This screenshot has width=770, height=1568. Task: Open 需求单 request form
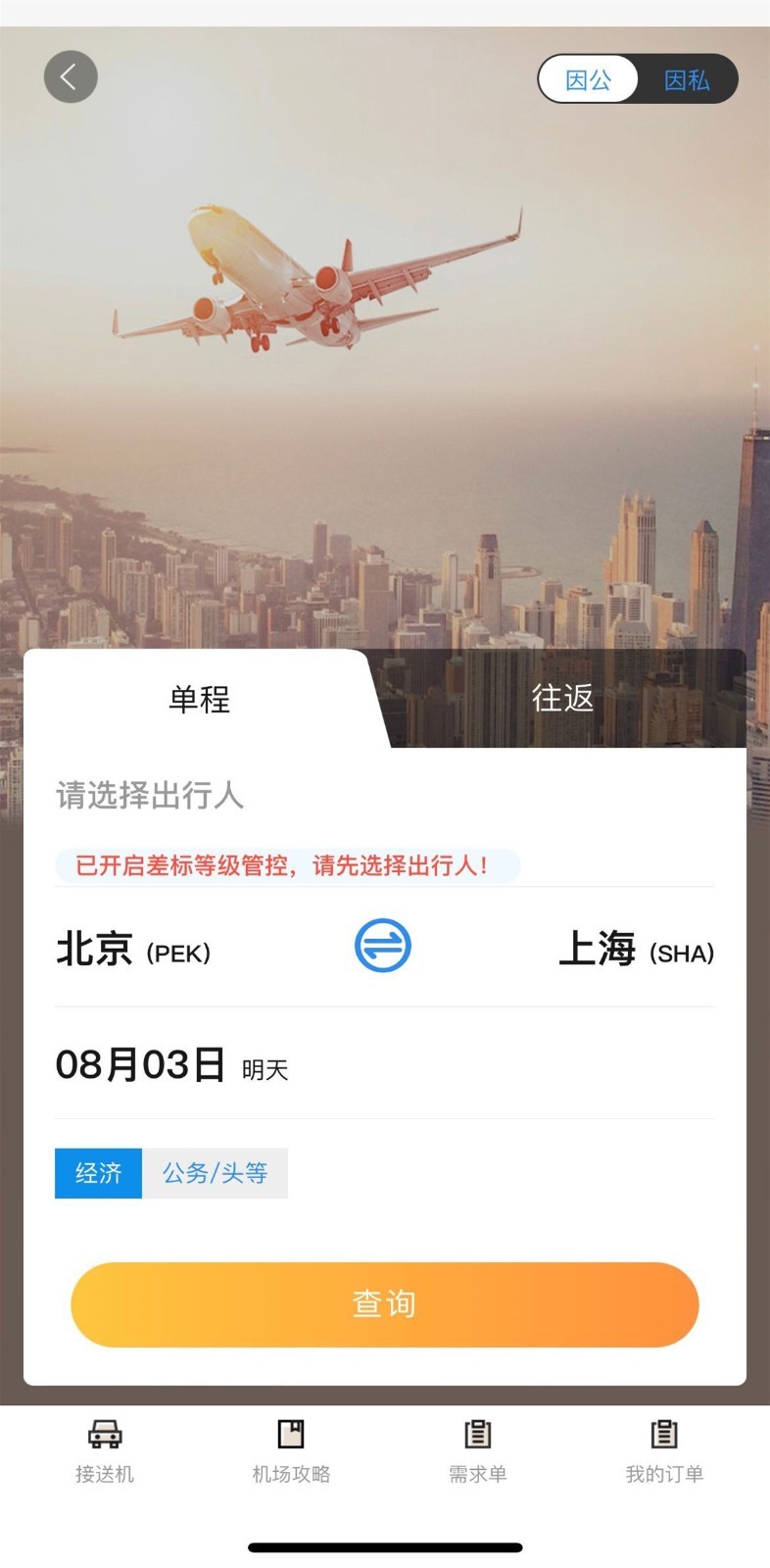pyautogui.click(x=478, y=1450)
